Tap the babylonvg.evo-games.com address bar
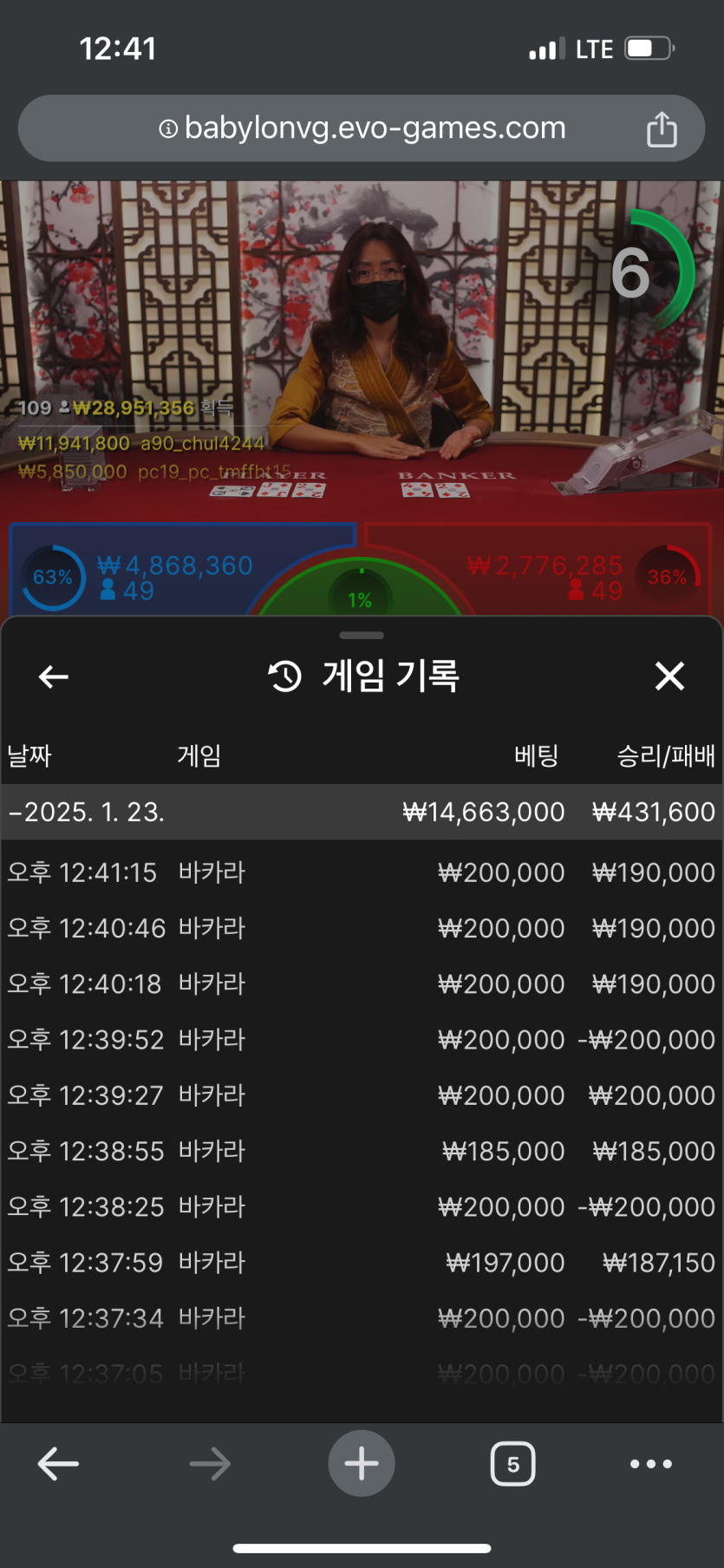The width and height of the screenshot is (724, 1568). click(x=362, y=128)
